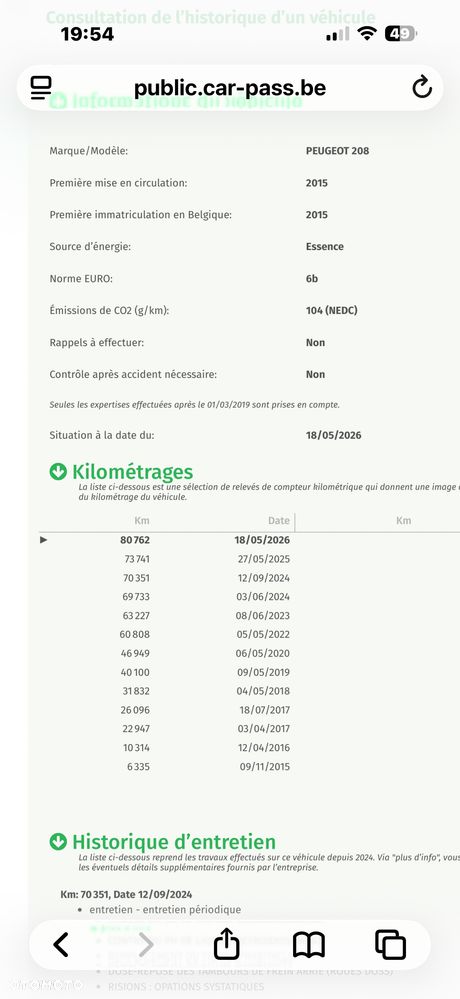Go back to the previous page
460x999 pixels.
(61, 944)
